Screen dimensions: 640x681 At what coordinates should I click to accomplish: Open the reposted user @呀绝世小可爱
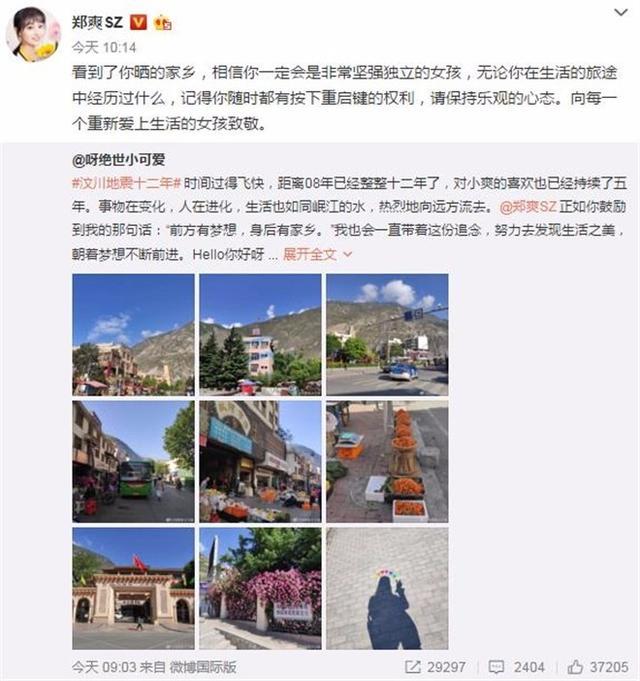(119, 160)
